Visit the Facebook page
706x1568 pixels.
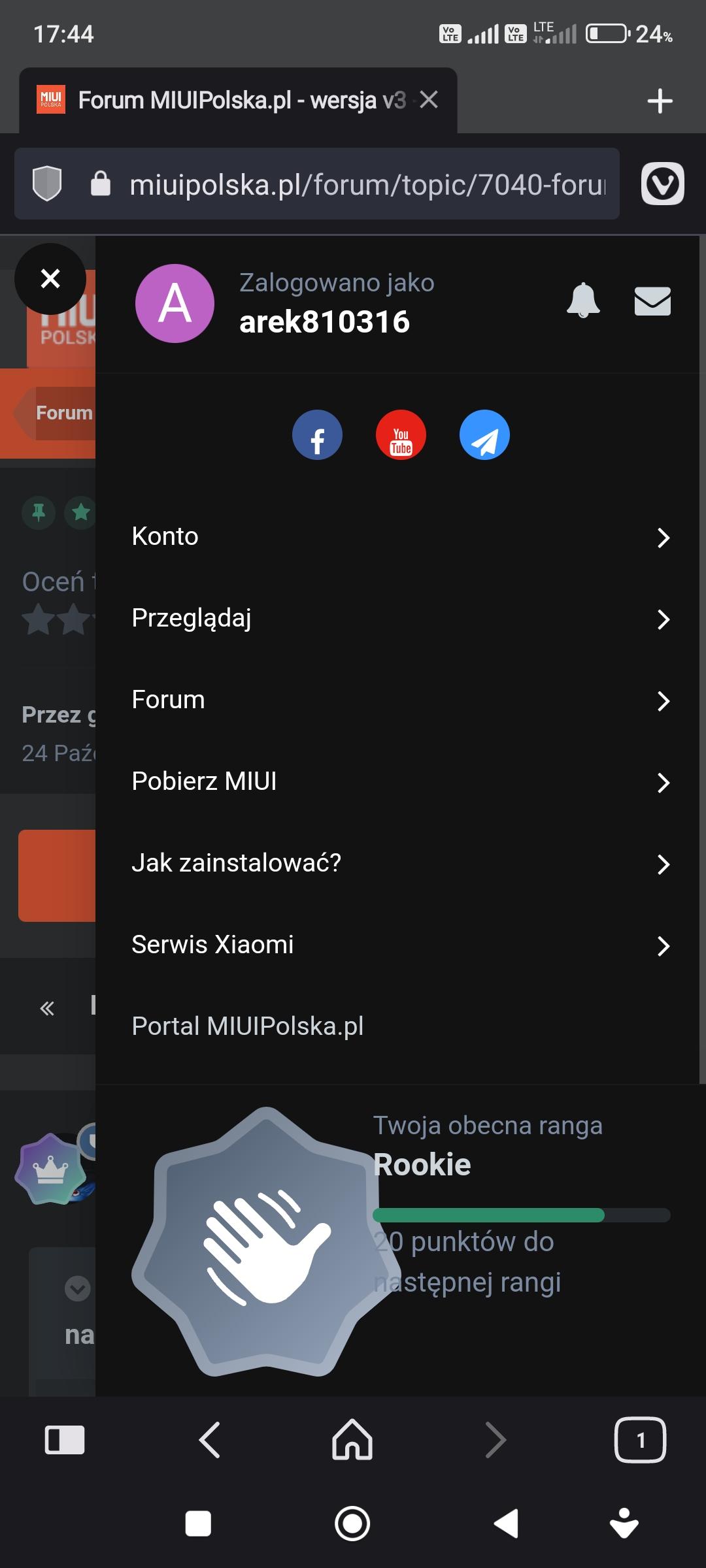pyautogui.click(x=317, y=435)
